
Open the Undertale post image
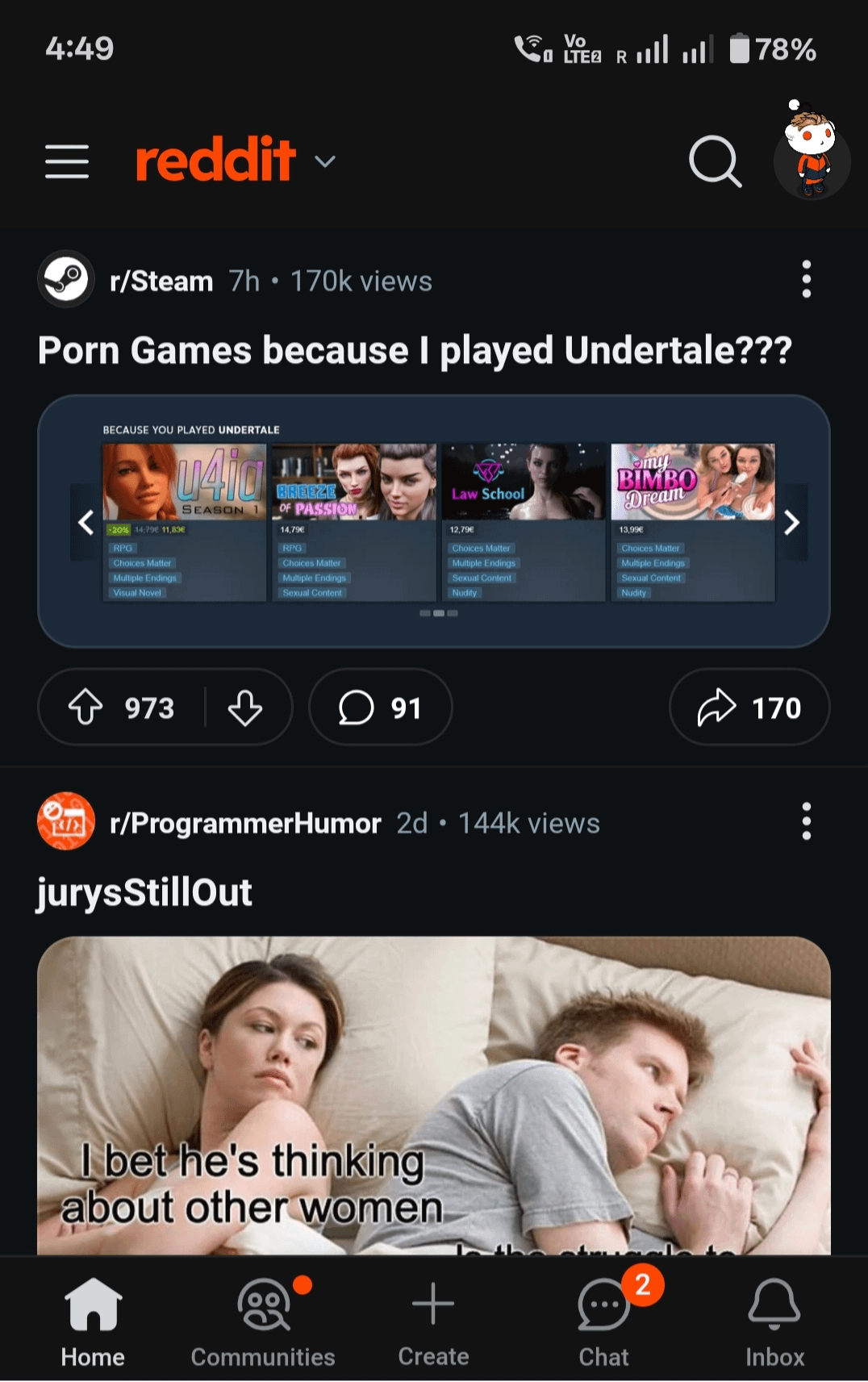(x=434, y=521)
